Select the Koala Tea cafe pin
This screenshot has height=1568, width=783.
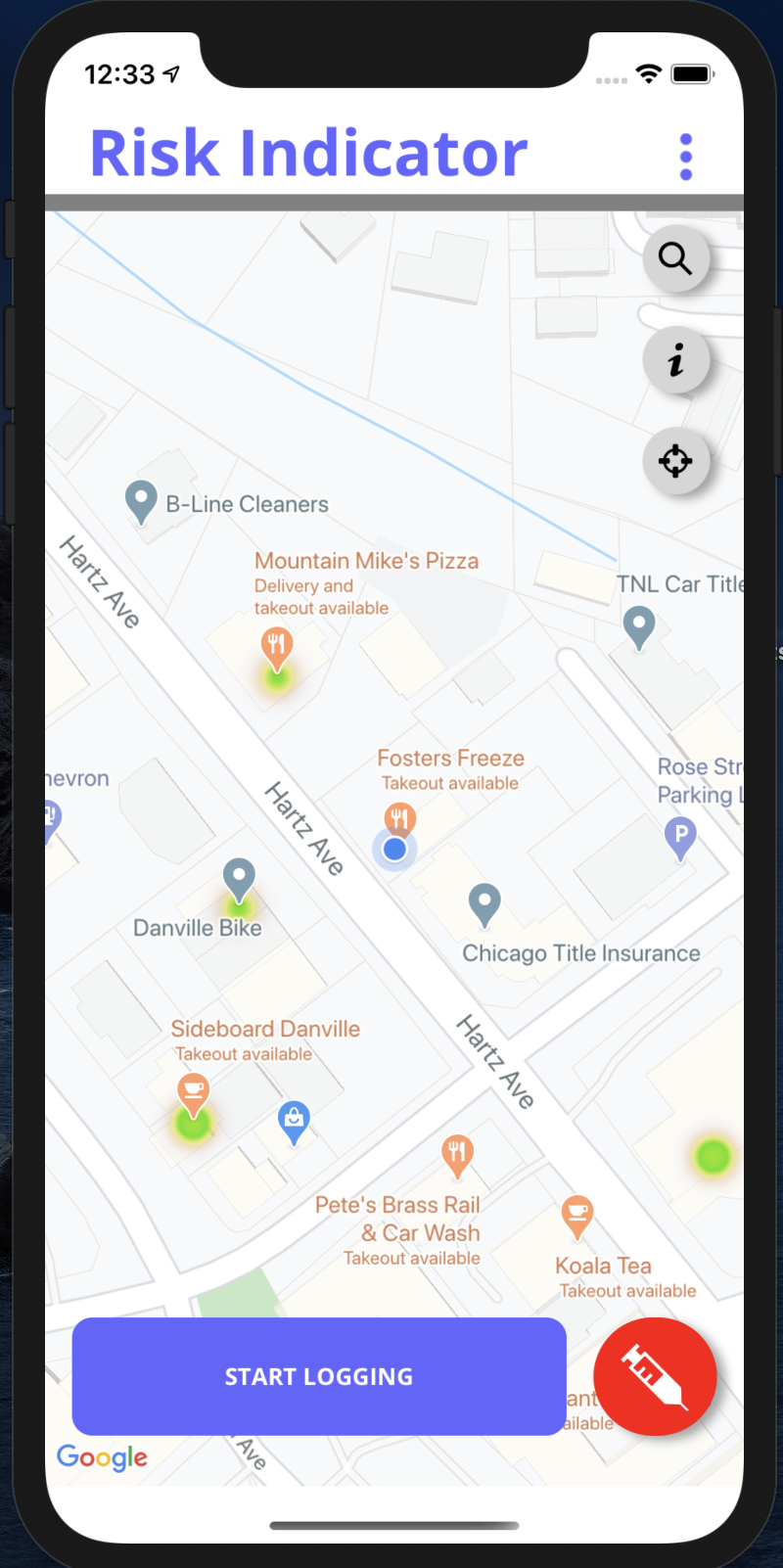pyautogui.click(x=577, y=1215)
